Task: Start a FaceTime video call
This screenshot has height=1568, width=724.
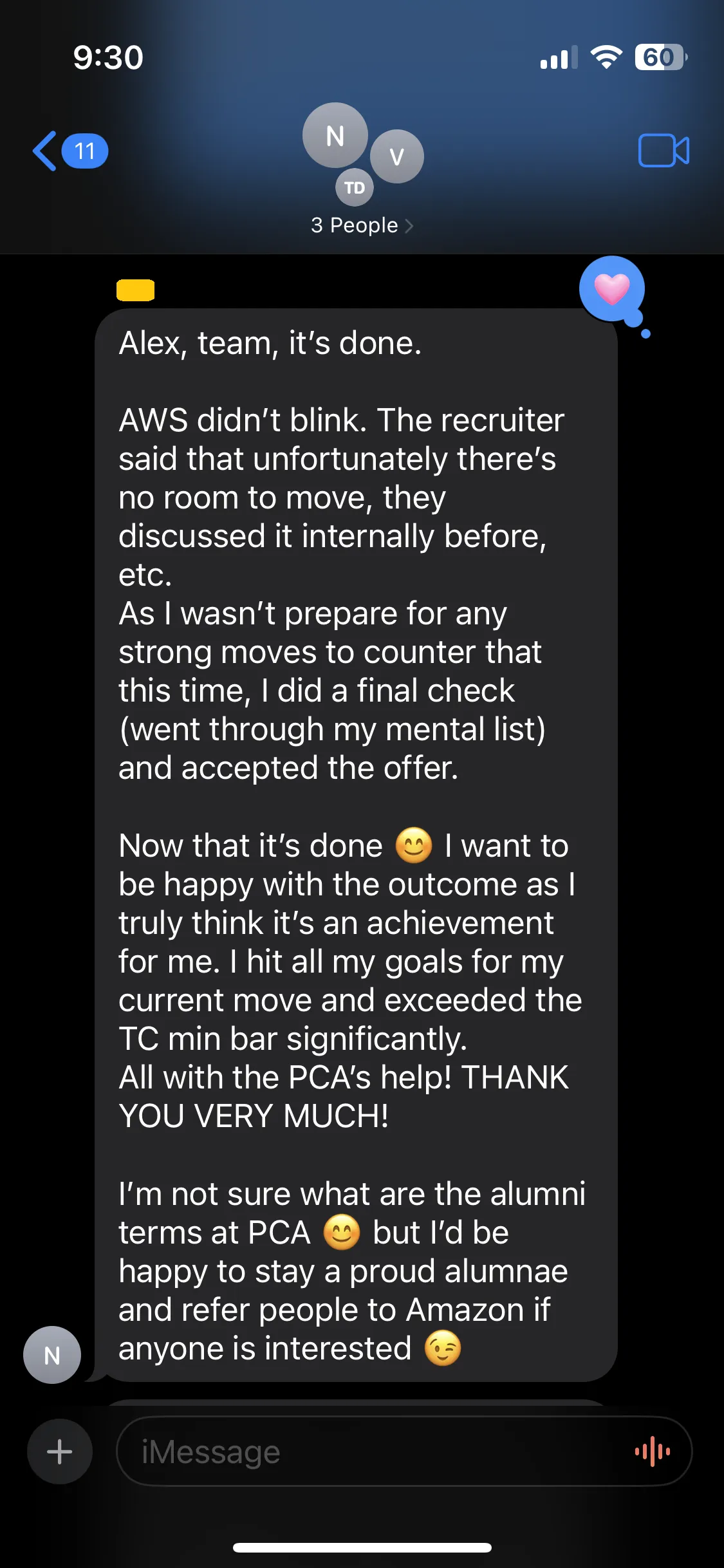Action: point(664,151)
